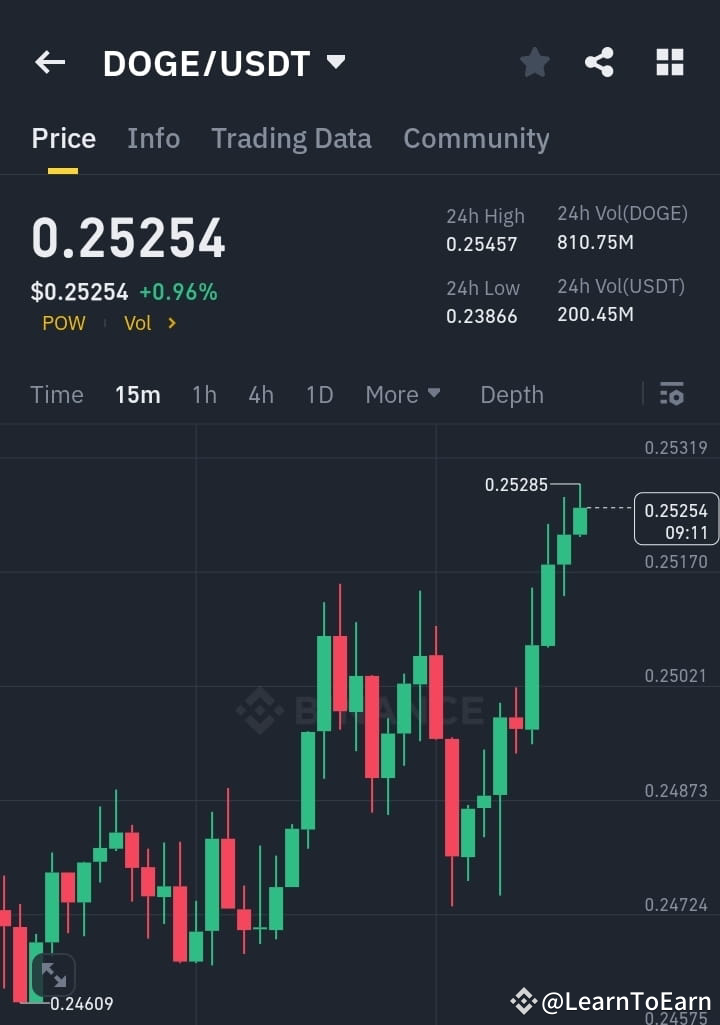Open the share icon for DOGE/USDT
720x1025 pixels.
pyautogui.click(x=600, y=62)
